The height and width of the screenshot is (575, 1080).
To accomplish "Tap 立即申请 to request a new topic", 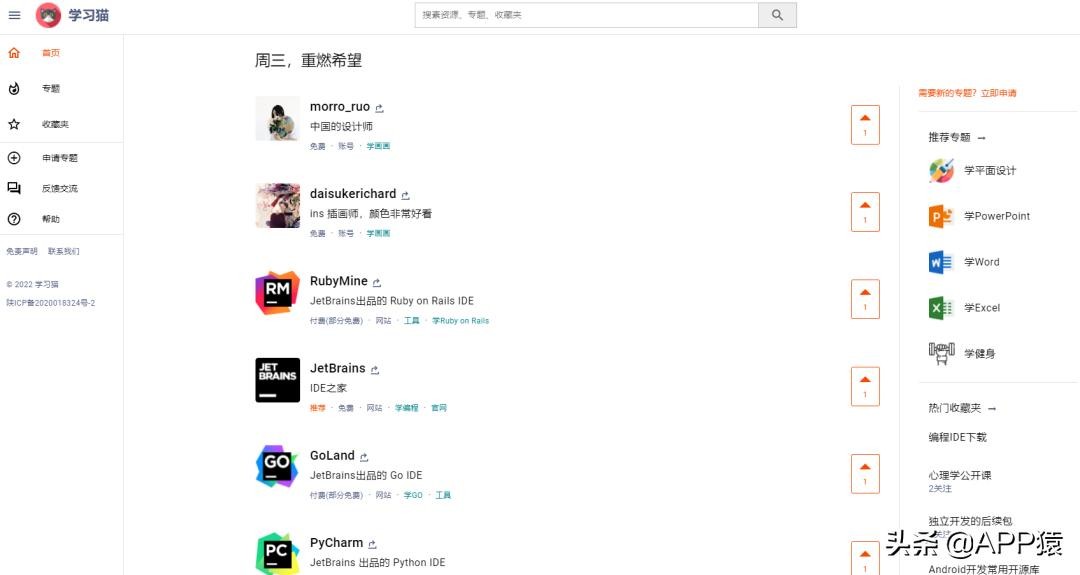I will [998, 93].
